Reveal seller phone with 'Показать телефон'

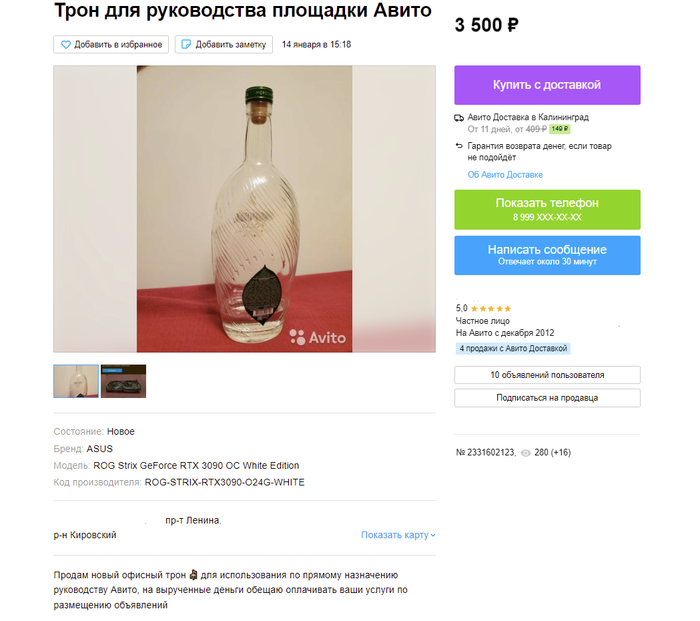(x=547, y=209)
